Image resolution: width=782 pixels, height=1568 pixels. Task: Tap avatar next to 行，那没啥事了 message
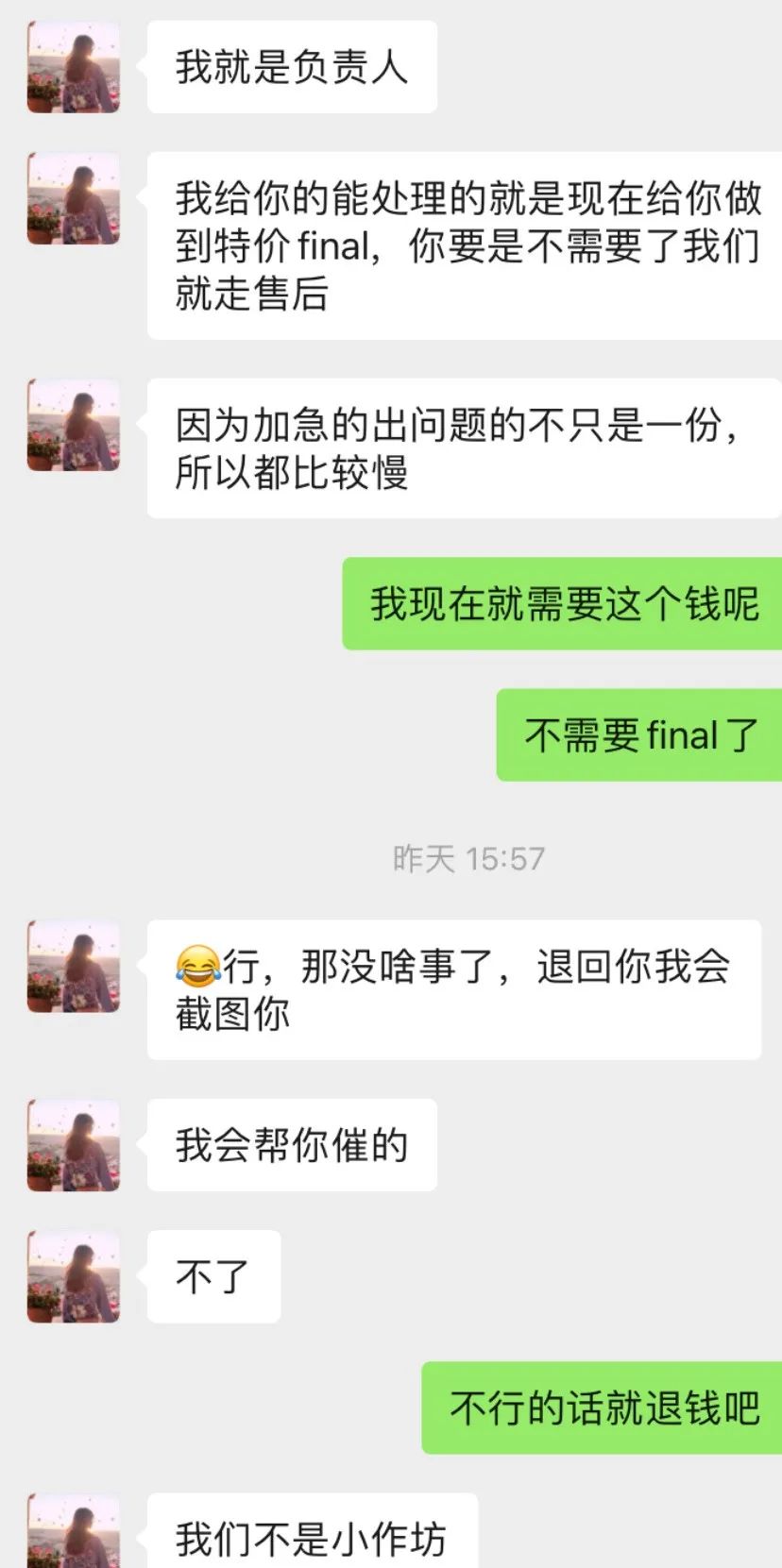click(74, 966)
